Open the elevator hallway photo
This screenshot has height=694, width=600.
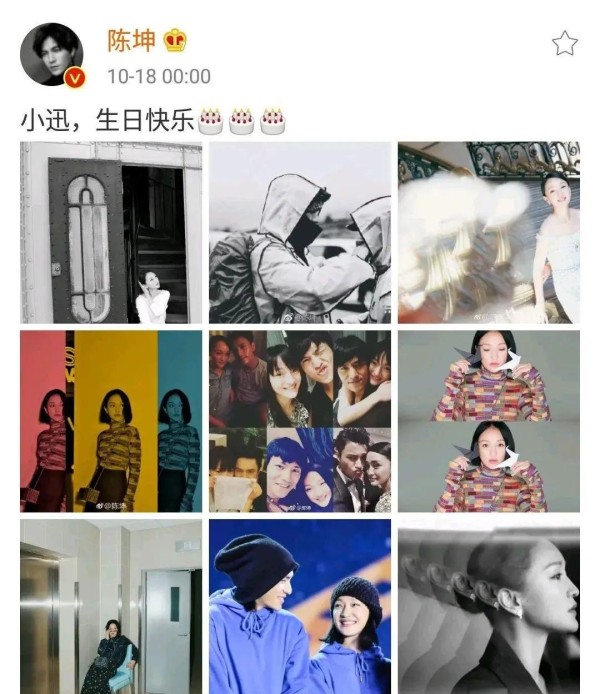[x=111, y=606]
